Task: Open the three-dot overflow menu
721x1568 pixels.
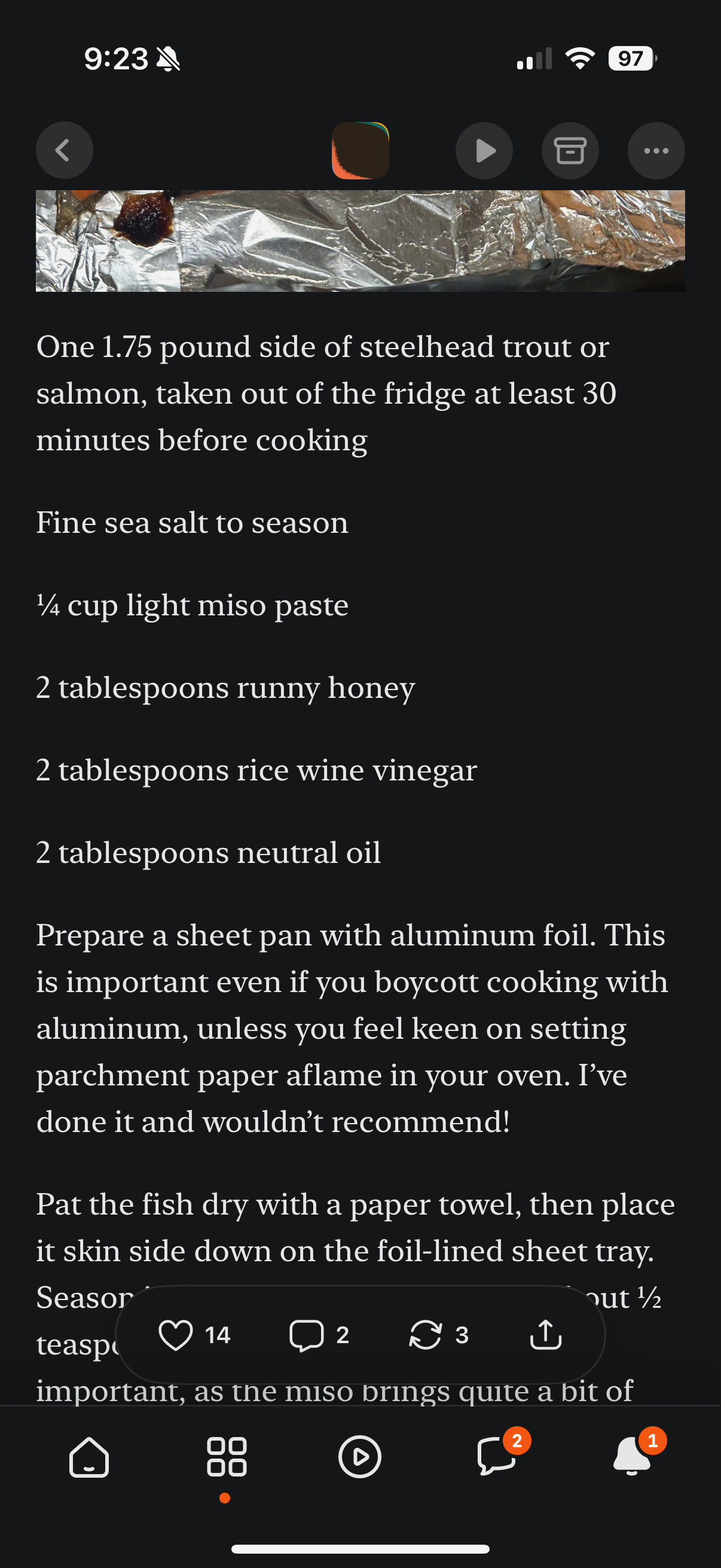Action: pos(656,150)
